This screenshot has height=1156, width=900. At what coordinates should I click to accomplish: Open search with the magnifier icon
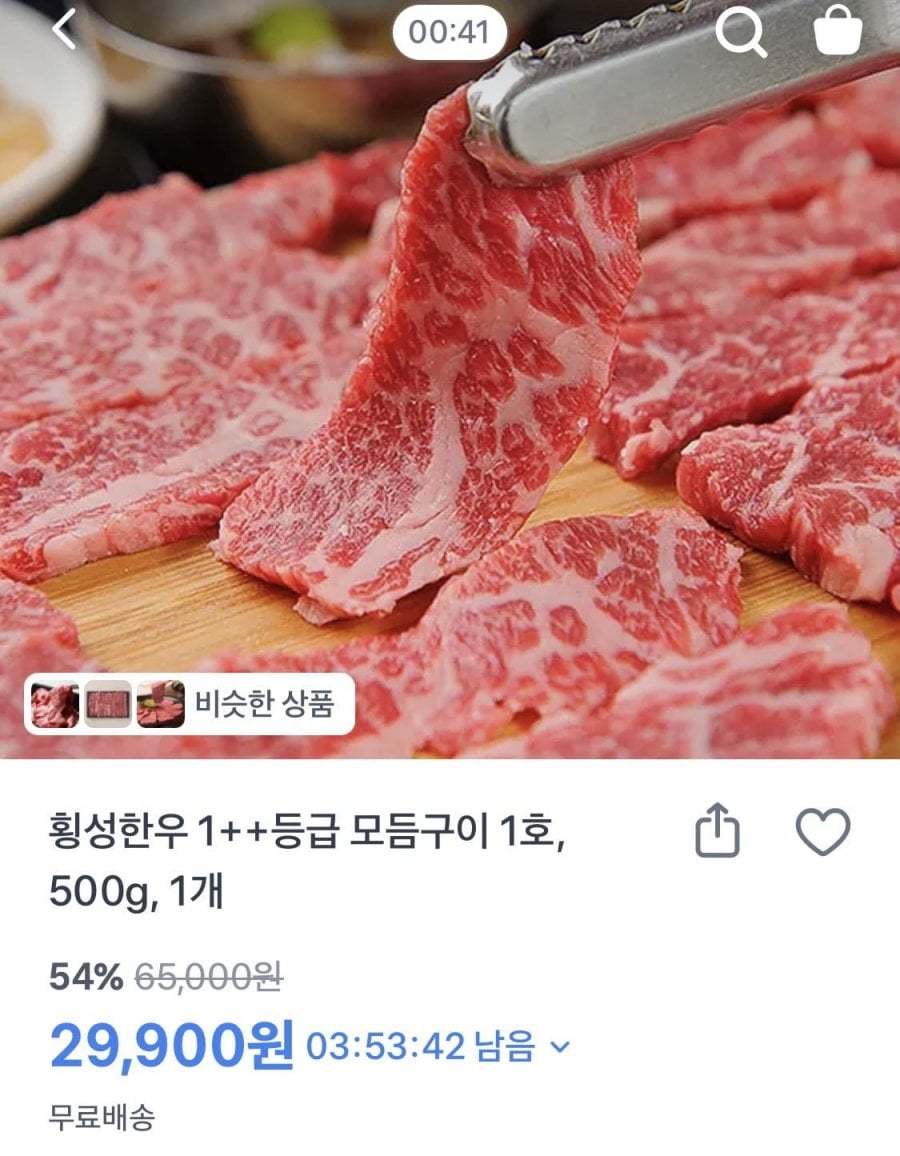click(x=741, y=33)
